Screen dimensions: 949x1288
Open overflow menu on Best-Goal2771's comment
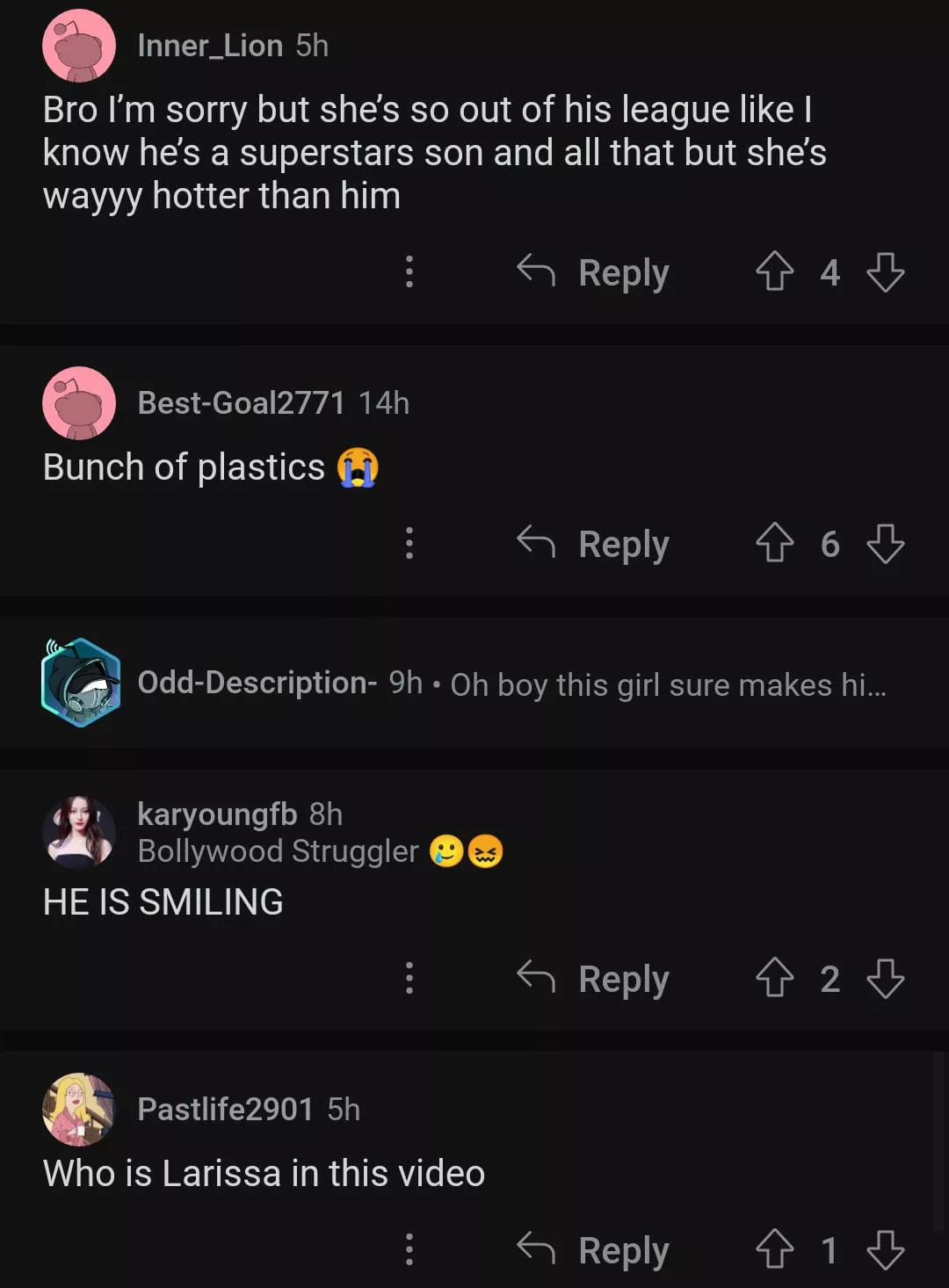[x=409, y=544]
